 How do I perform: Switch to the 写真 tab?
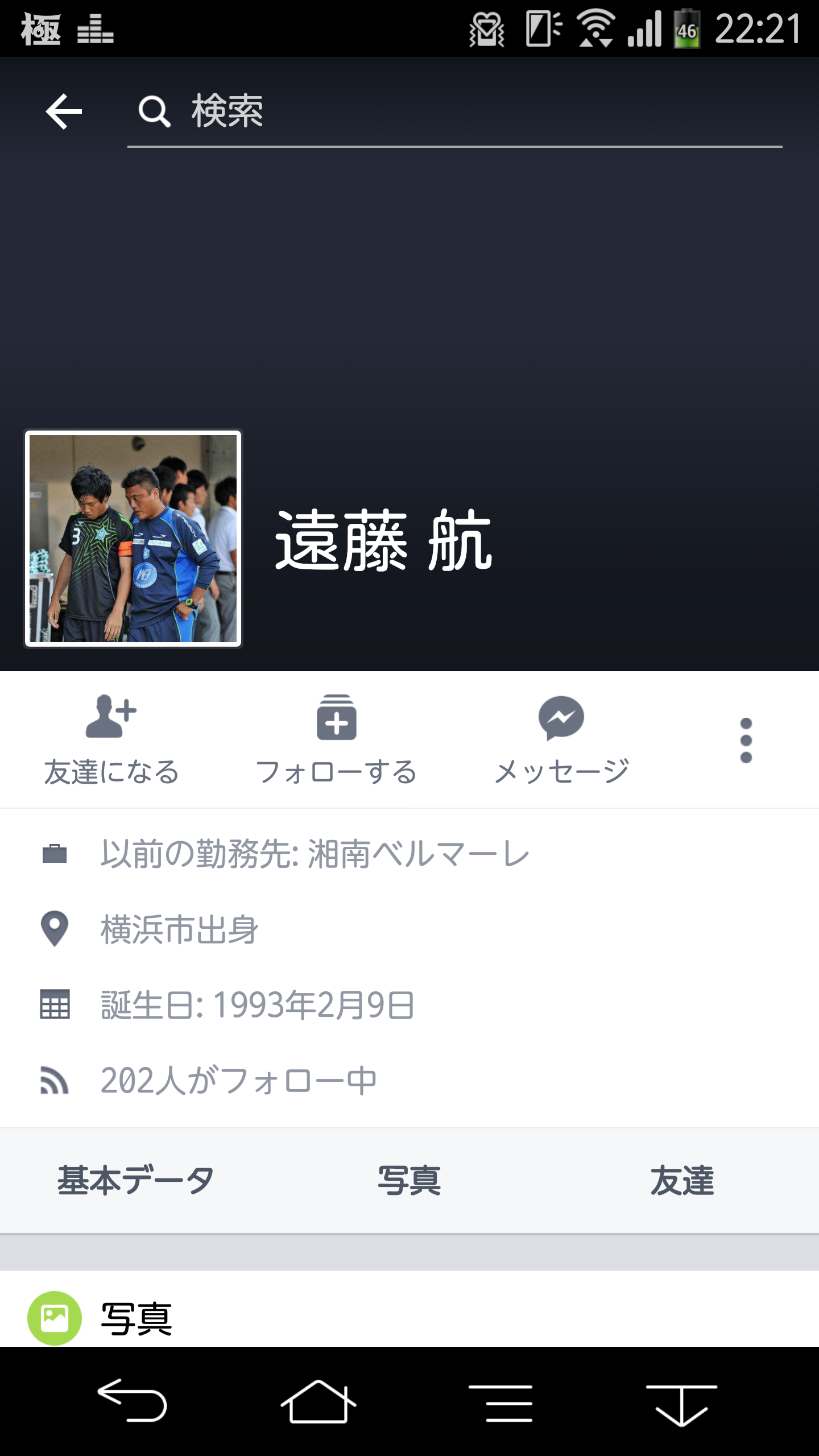409,1180
